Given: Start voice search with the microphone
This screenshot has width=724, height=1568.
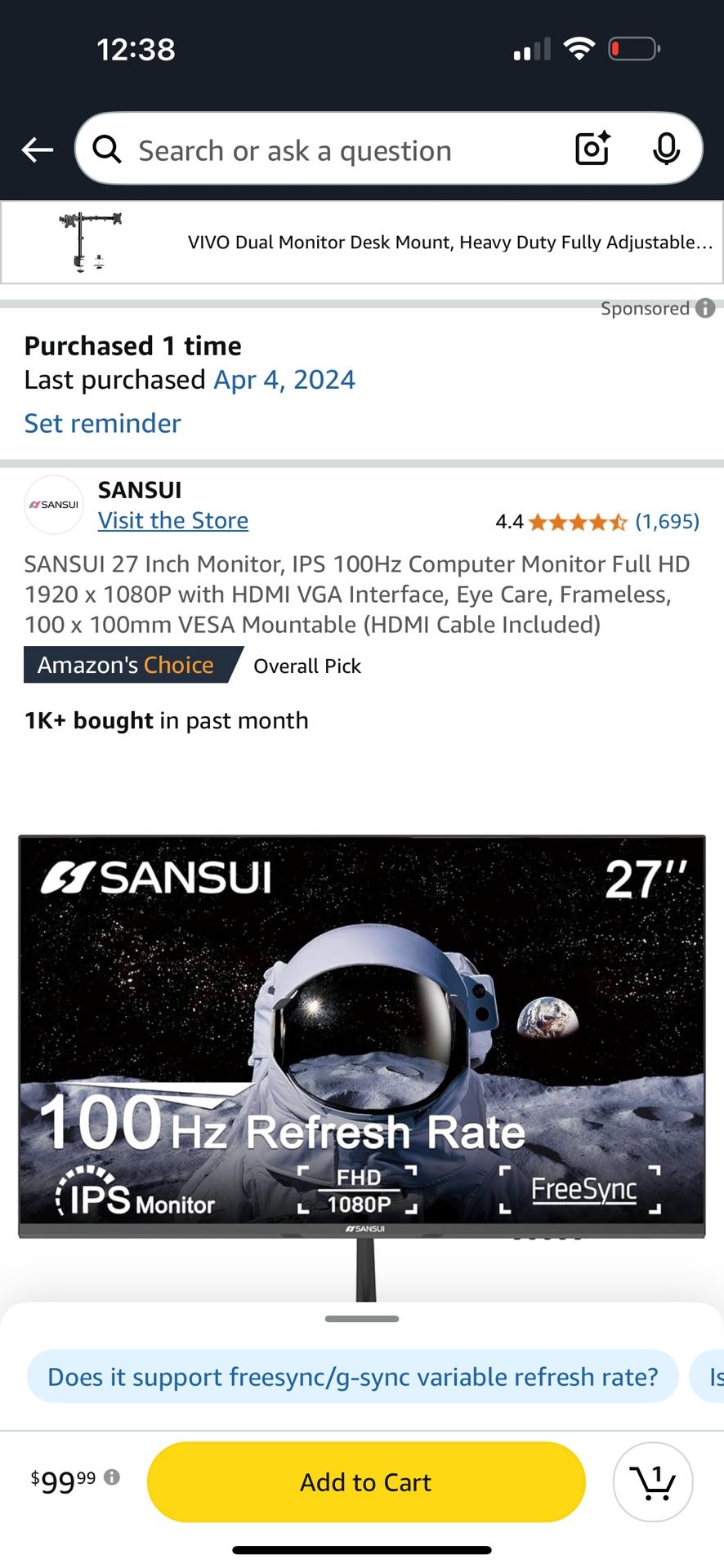Looking at the screenshot, I should (x=666, y=149).
